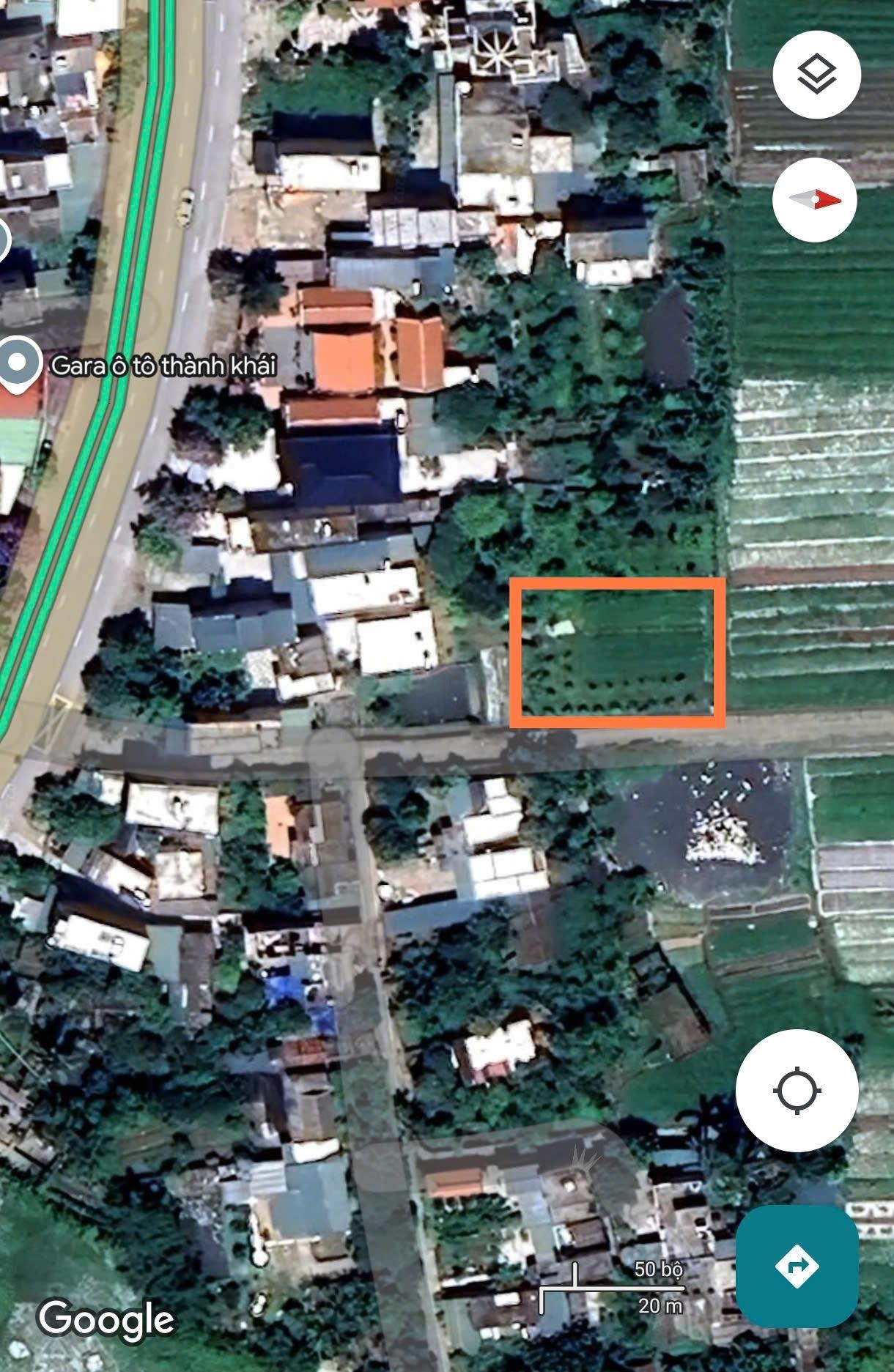Image resolution: width=894 pixels, height=1372 pixels.
Task: Open directions with the blue arrow button
Action: point(797,1265)
